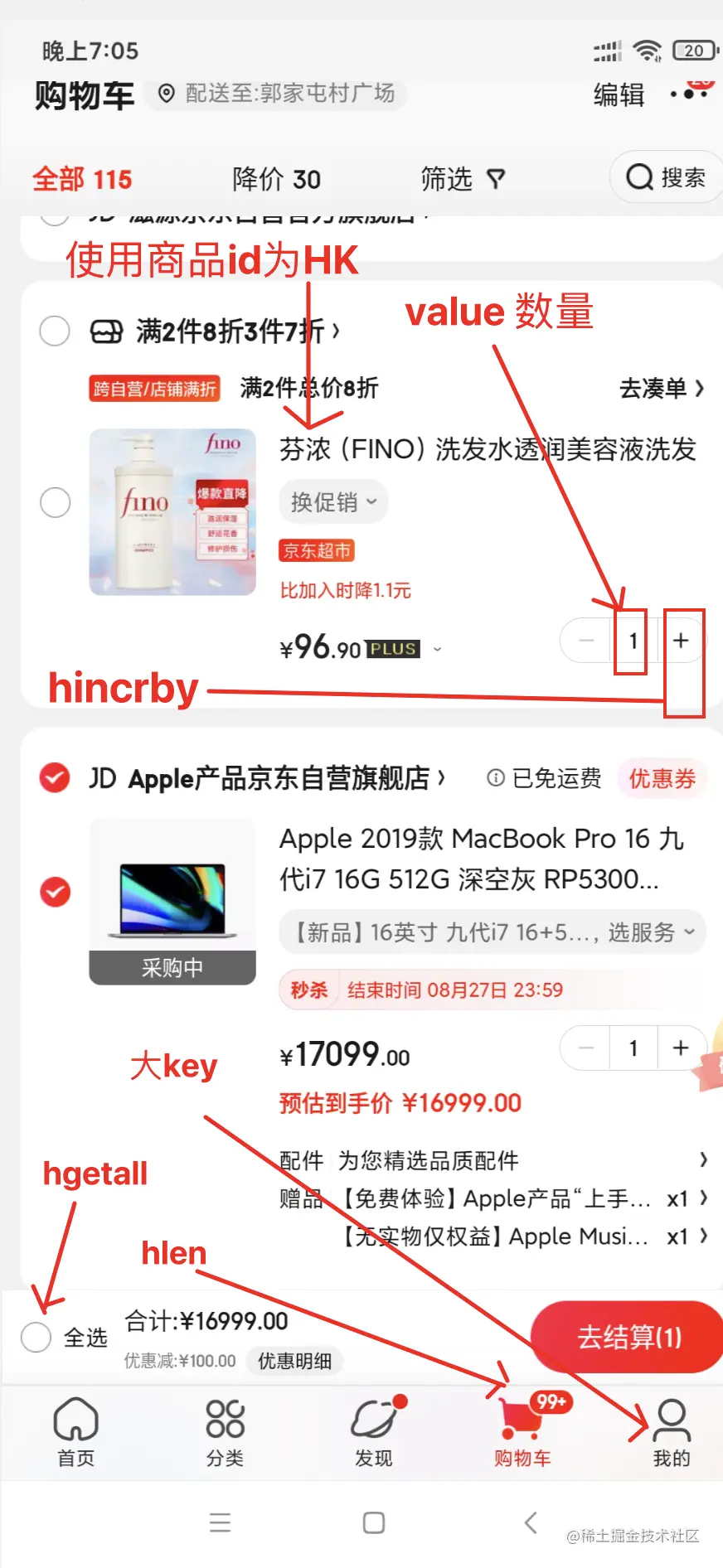Uncheck the Apple产品京东自营旗舰店 store checkbox

click(x=56, y=777)
